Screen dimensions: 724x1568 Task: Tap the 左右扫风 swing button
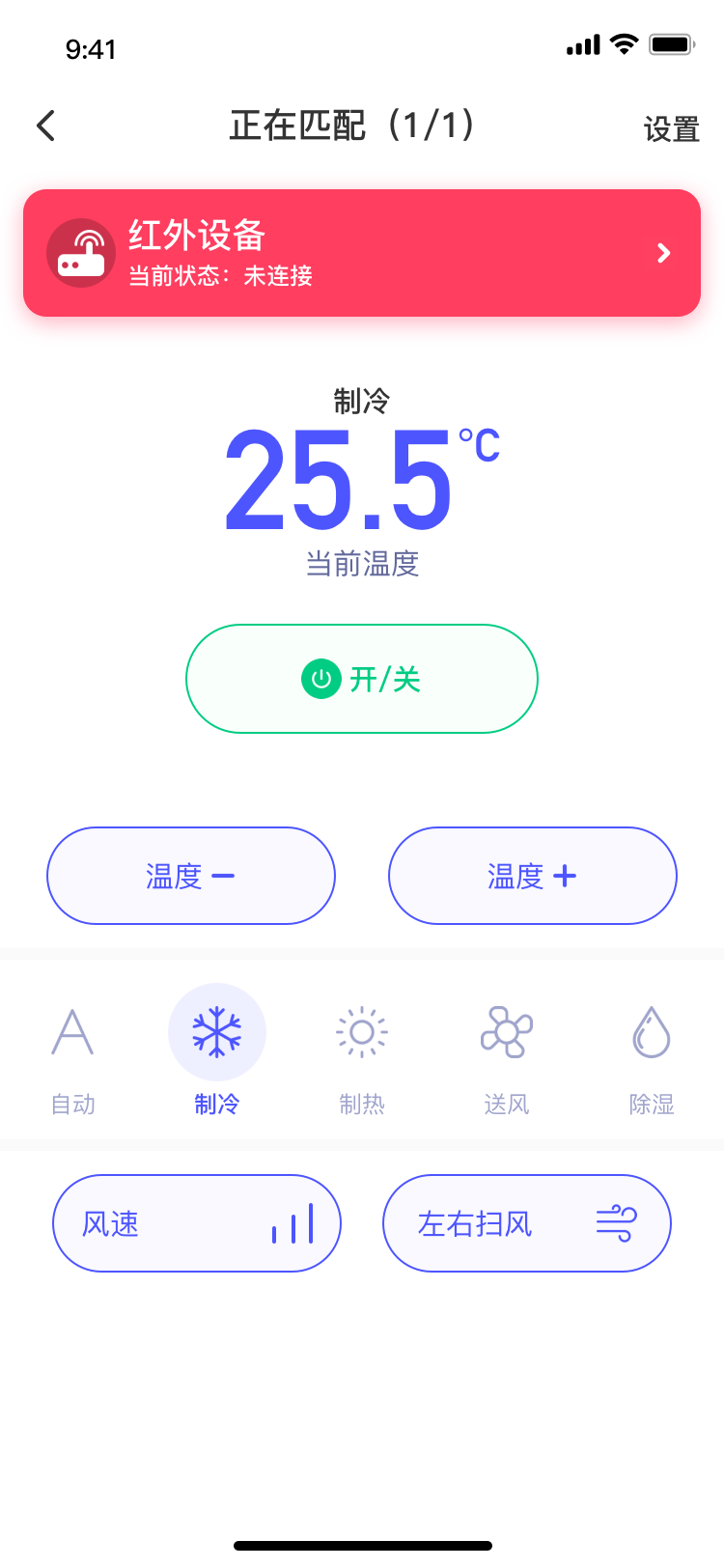pyautogui.click(x=527, y=1223)
